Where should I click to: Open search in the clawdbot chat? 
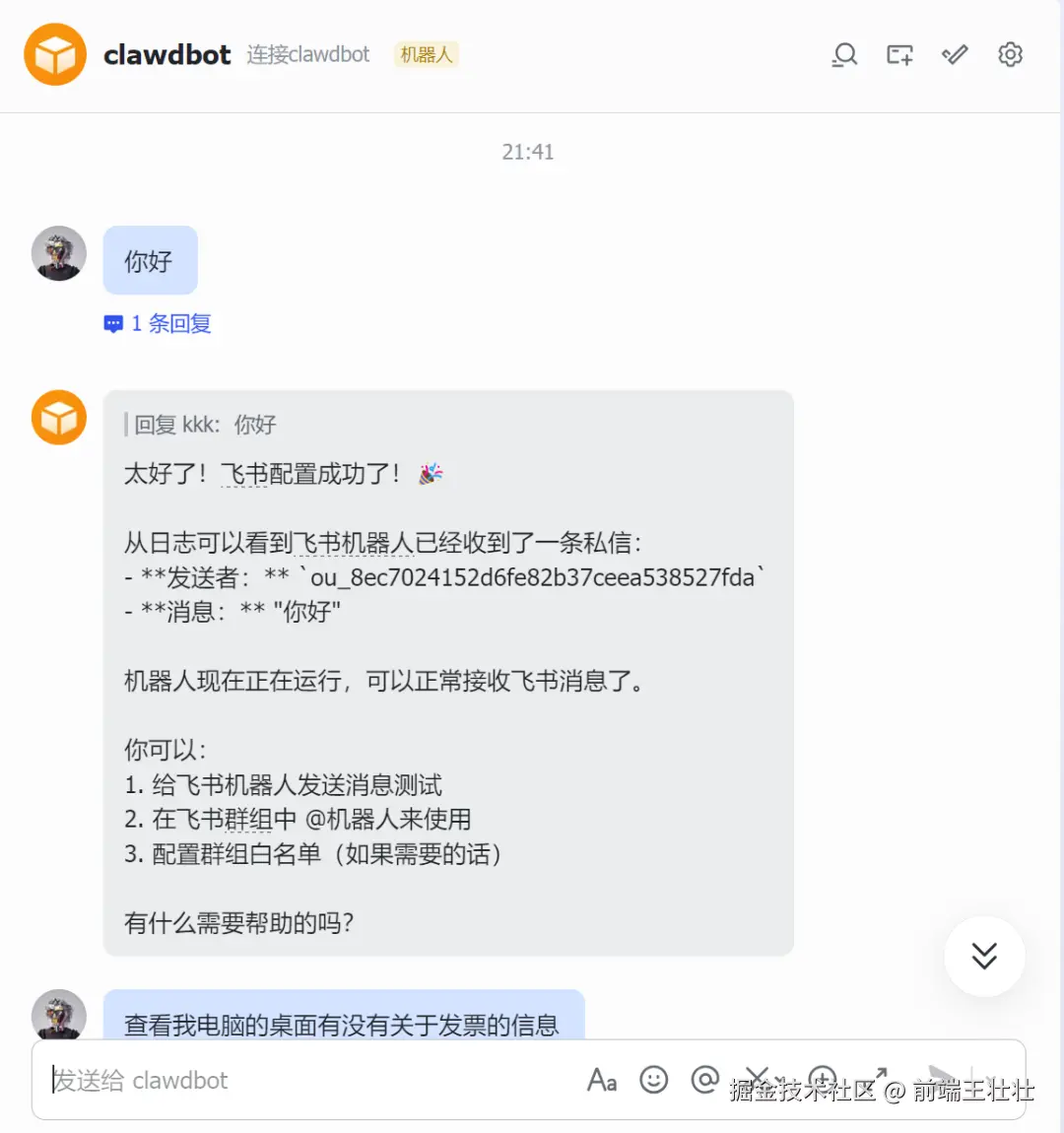coord(844,55)
